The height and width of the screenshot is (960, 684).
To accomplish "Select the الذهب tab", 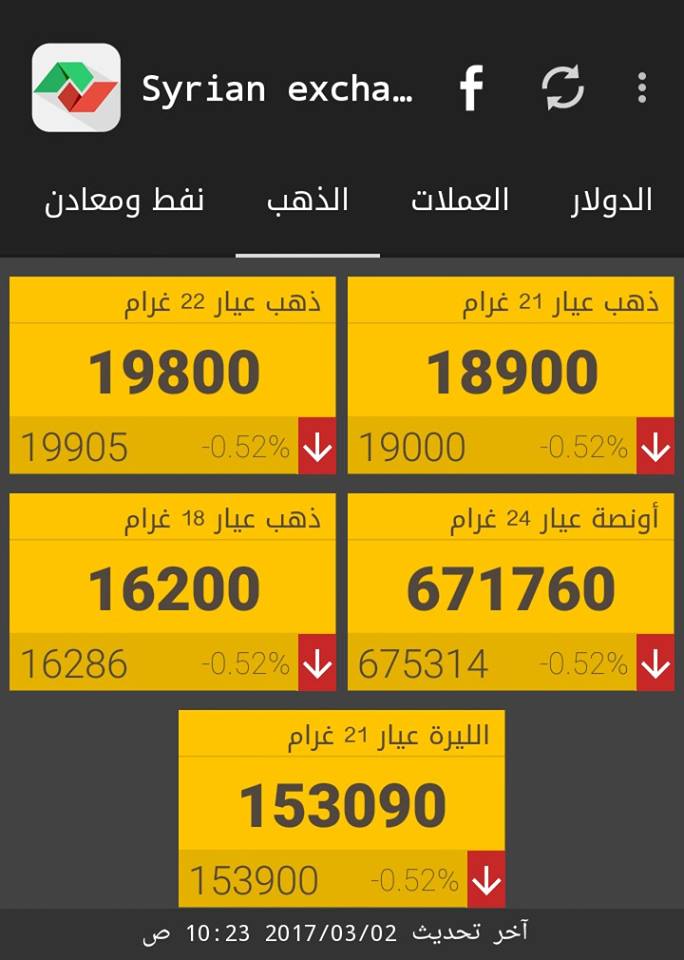I will pos(307,201).
